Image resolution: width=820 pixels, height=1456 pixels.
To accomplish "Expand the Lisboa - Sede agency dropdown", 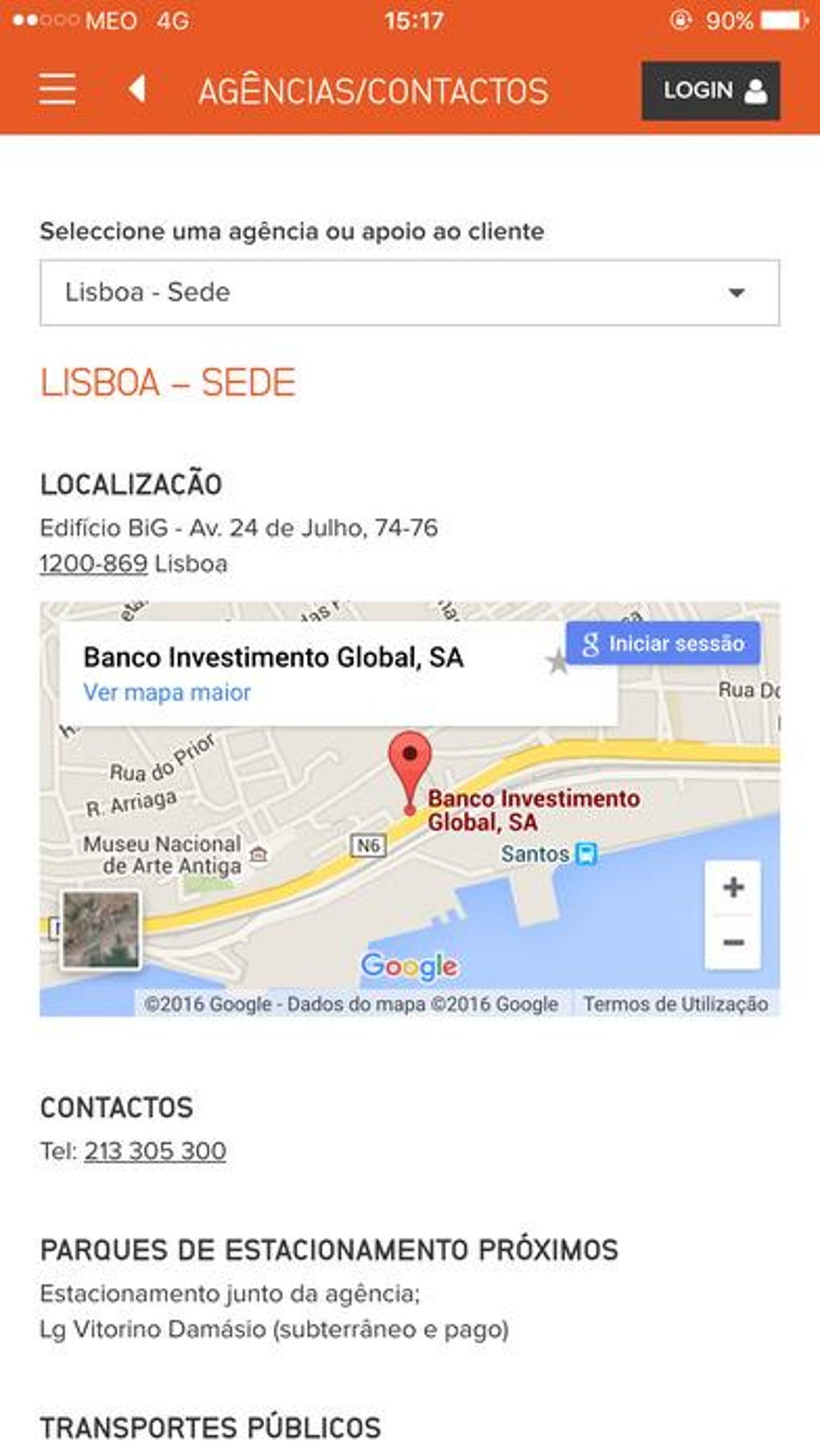I will [x=409, y=293].
